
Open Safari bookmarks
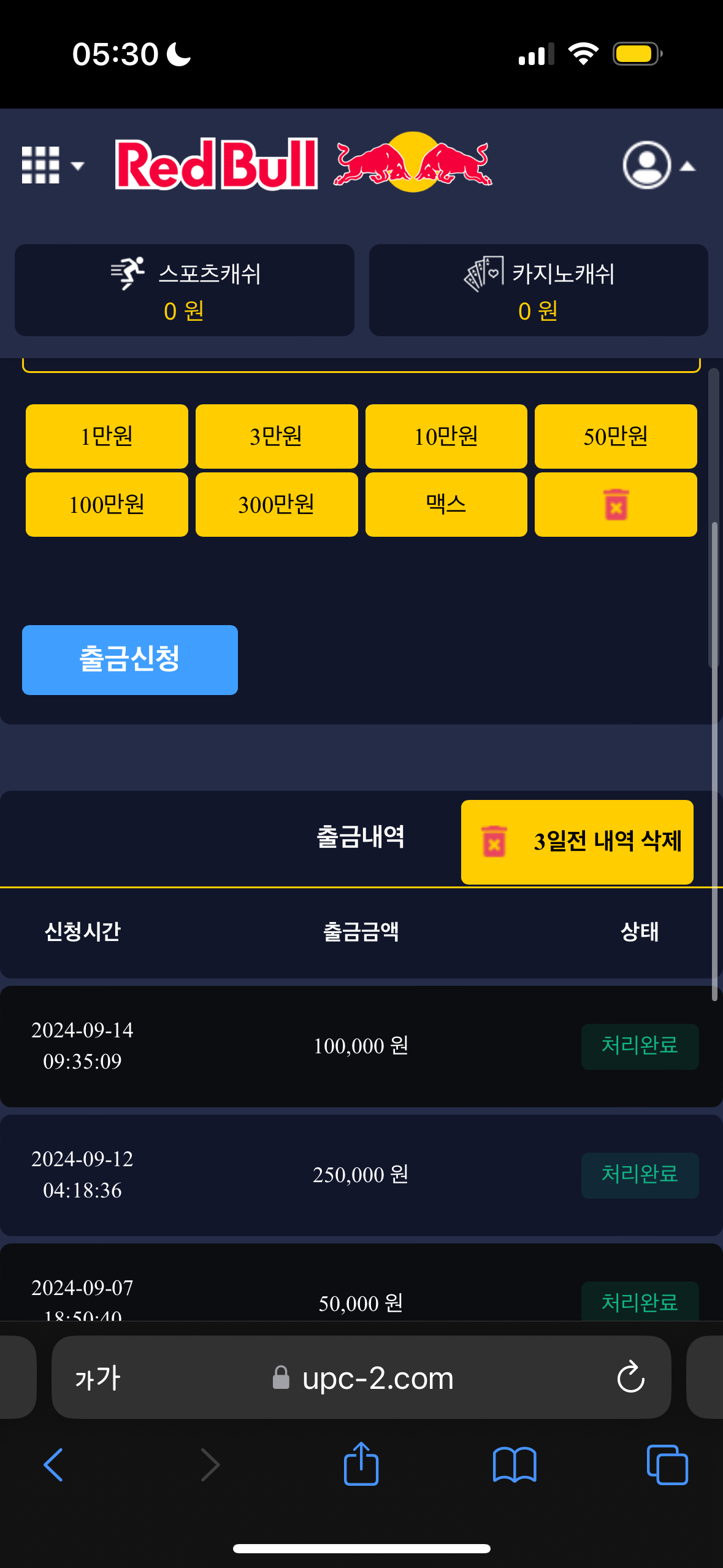(x=515, y=1465)
